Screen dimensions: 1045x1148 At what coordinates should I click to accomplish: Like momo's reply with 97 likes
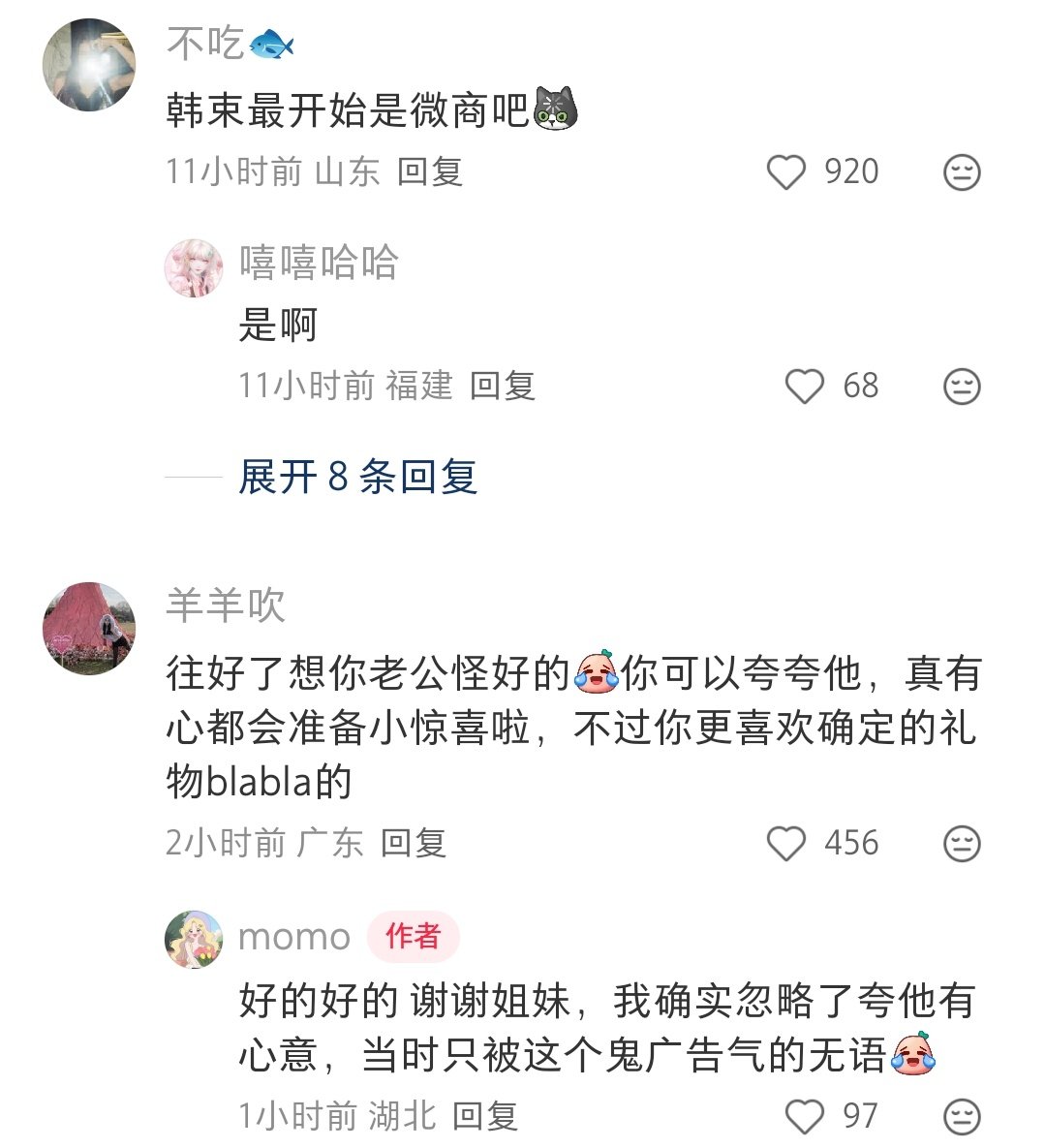click(x=804, y=1117)
